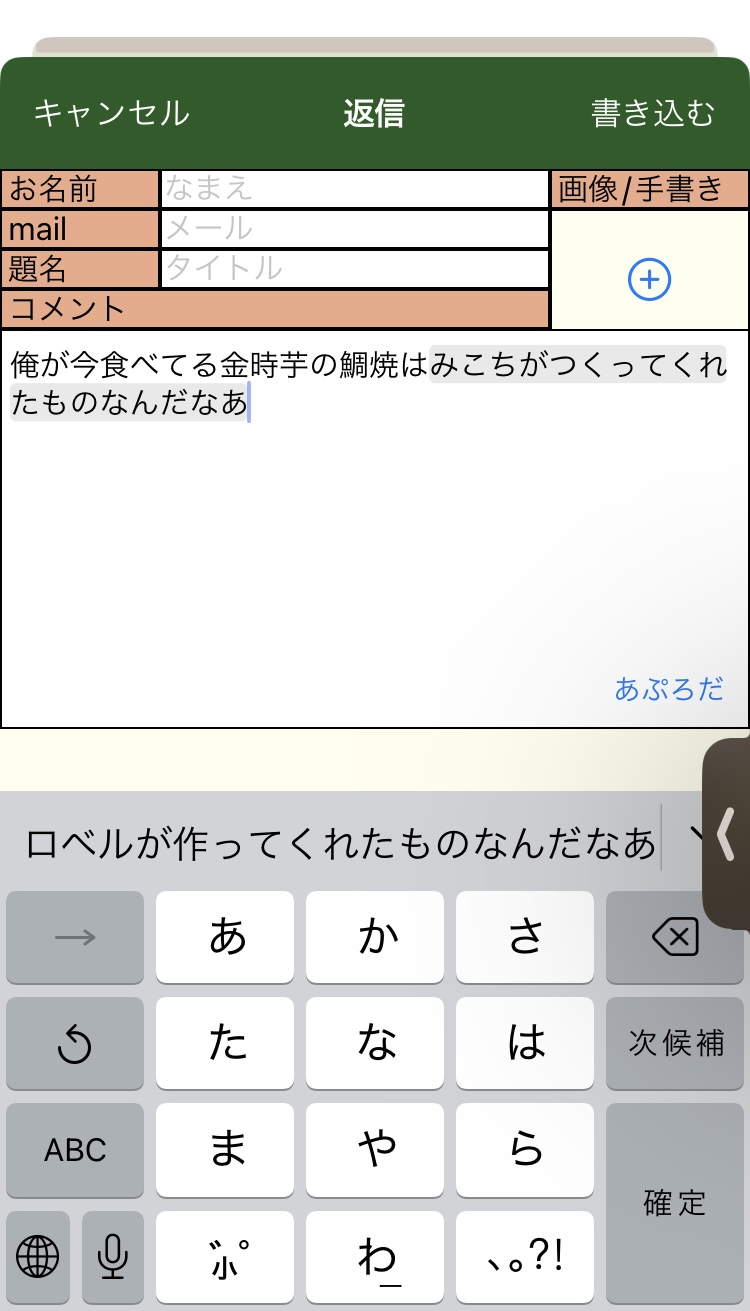Tap the undo arrow key
The image size is (750, 1311).
point(75,1043)
